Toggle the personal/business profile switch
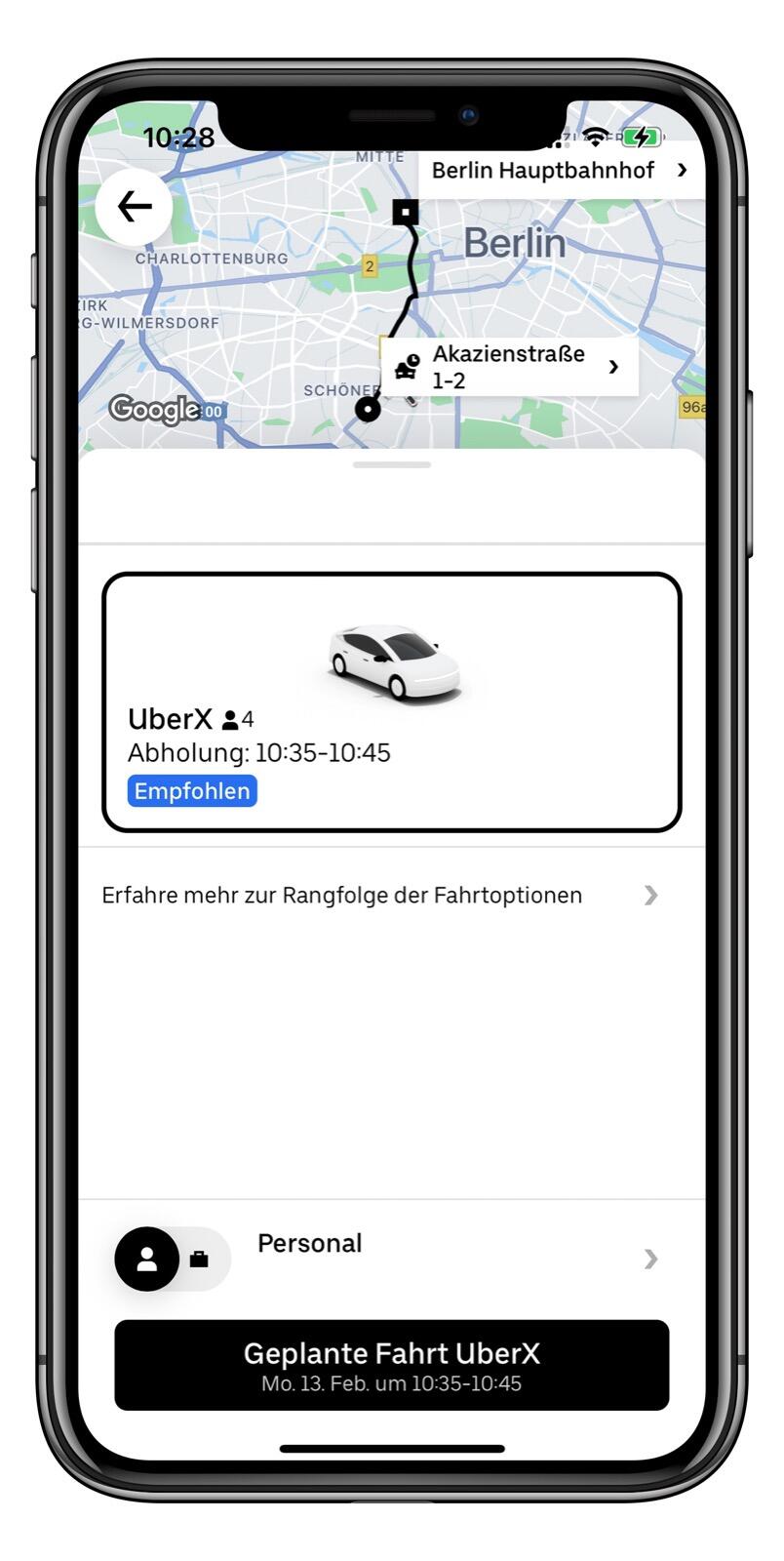Viewport: 784px width, 1561px height. (x=173, y=1260)
